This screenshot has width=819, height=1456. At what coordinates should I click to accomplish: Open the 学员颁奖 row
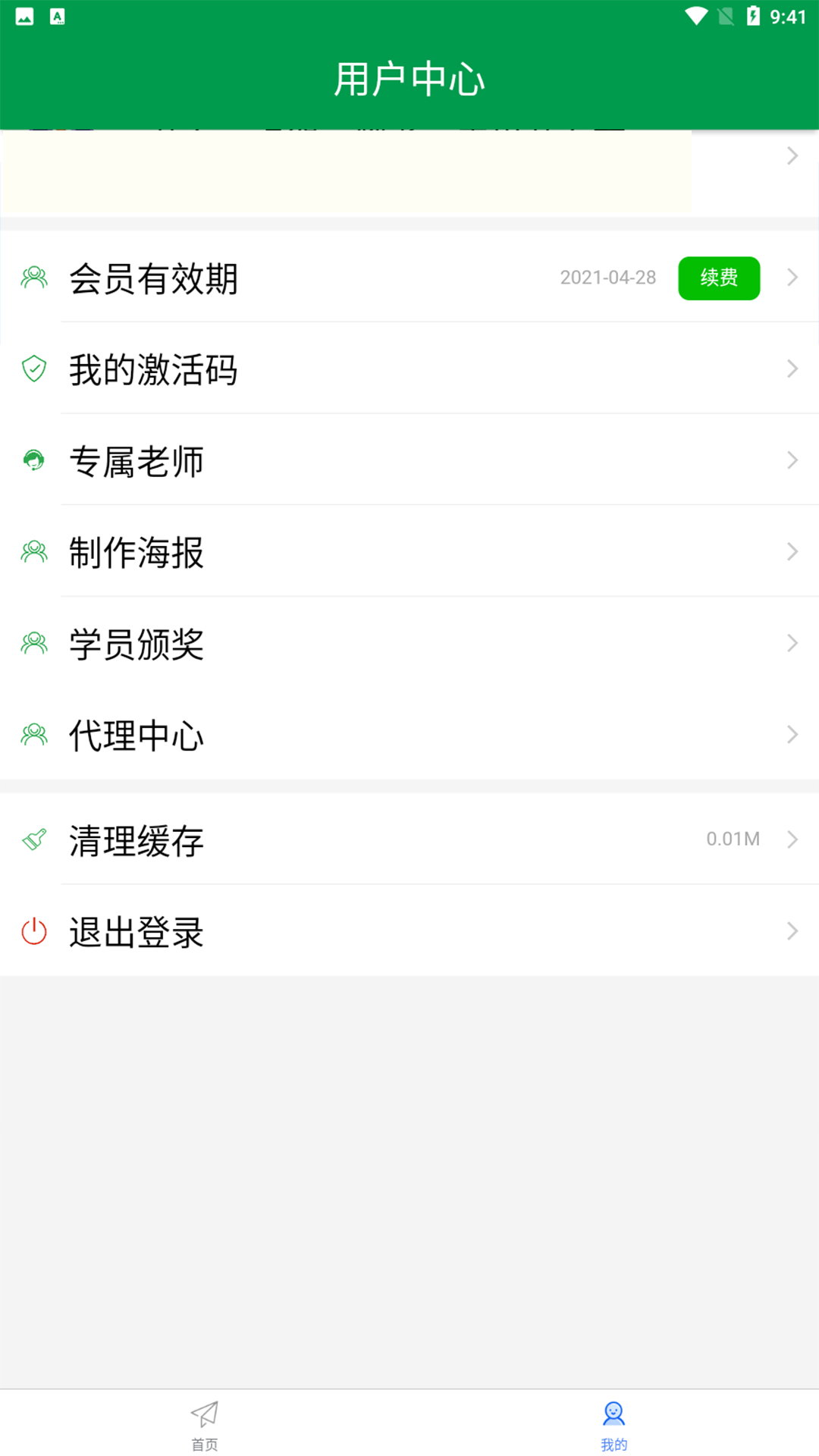(409, 644)
